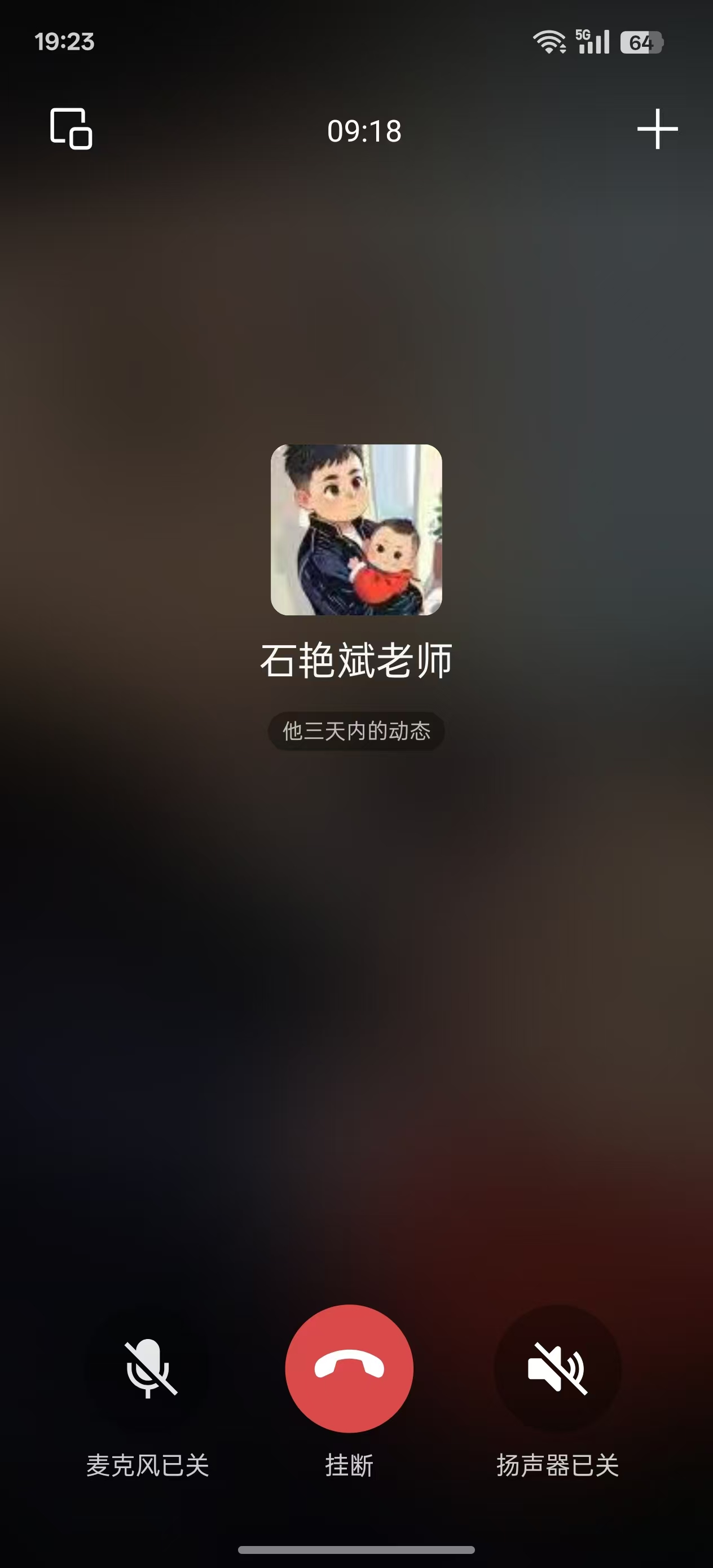Image resolution: width=713 pixels, height=1568 pixels.
Task: Minimize the call to a floating window
Action: 71,129
